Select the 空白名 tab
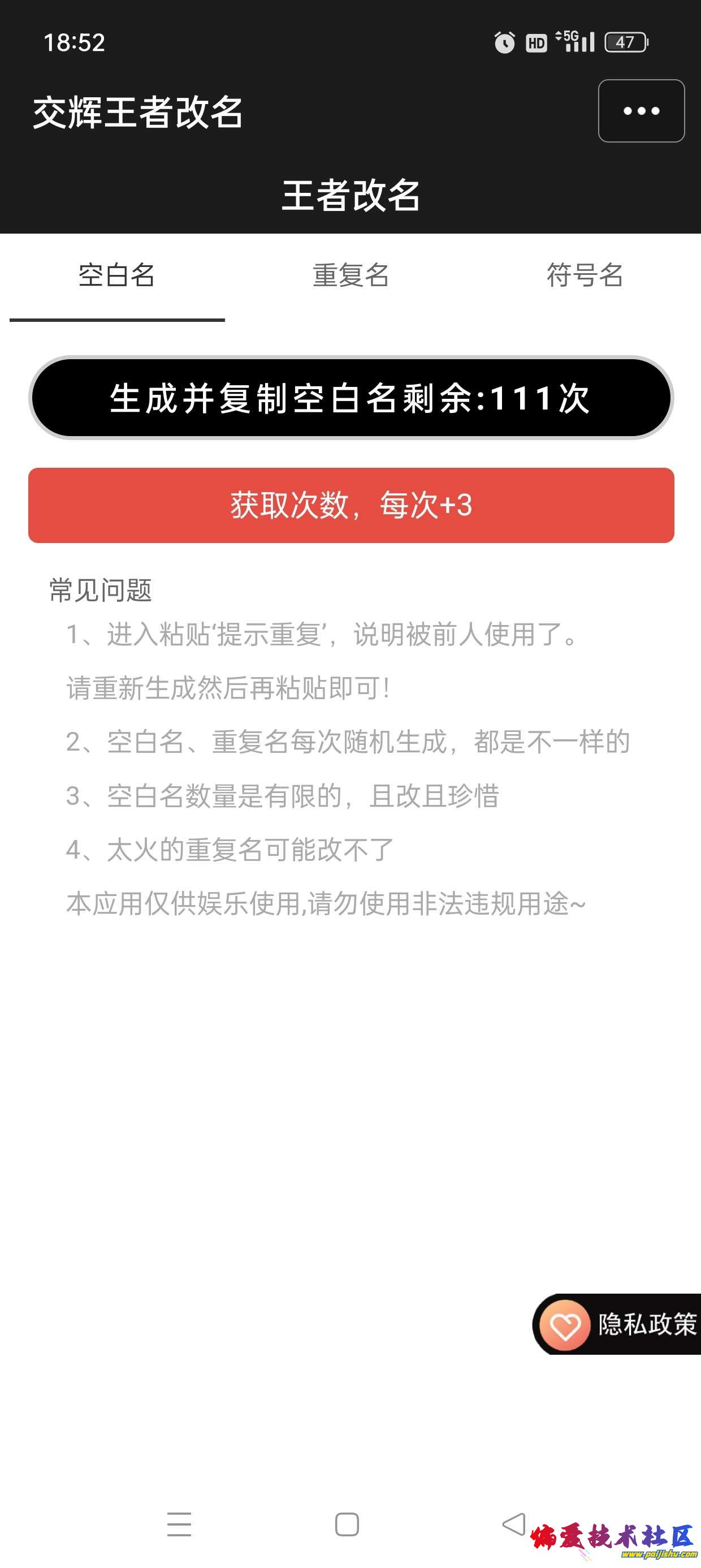The height and width of the screenshot is (1568, 701). coord(117,275)
